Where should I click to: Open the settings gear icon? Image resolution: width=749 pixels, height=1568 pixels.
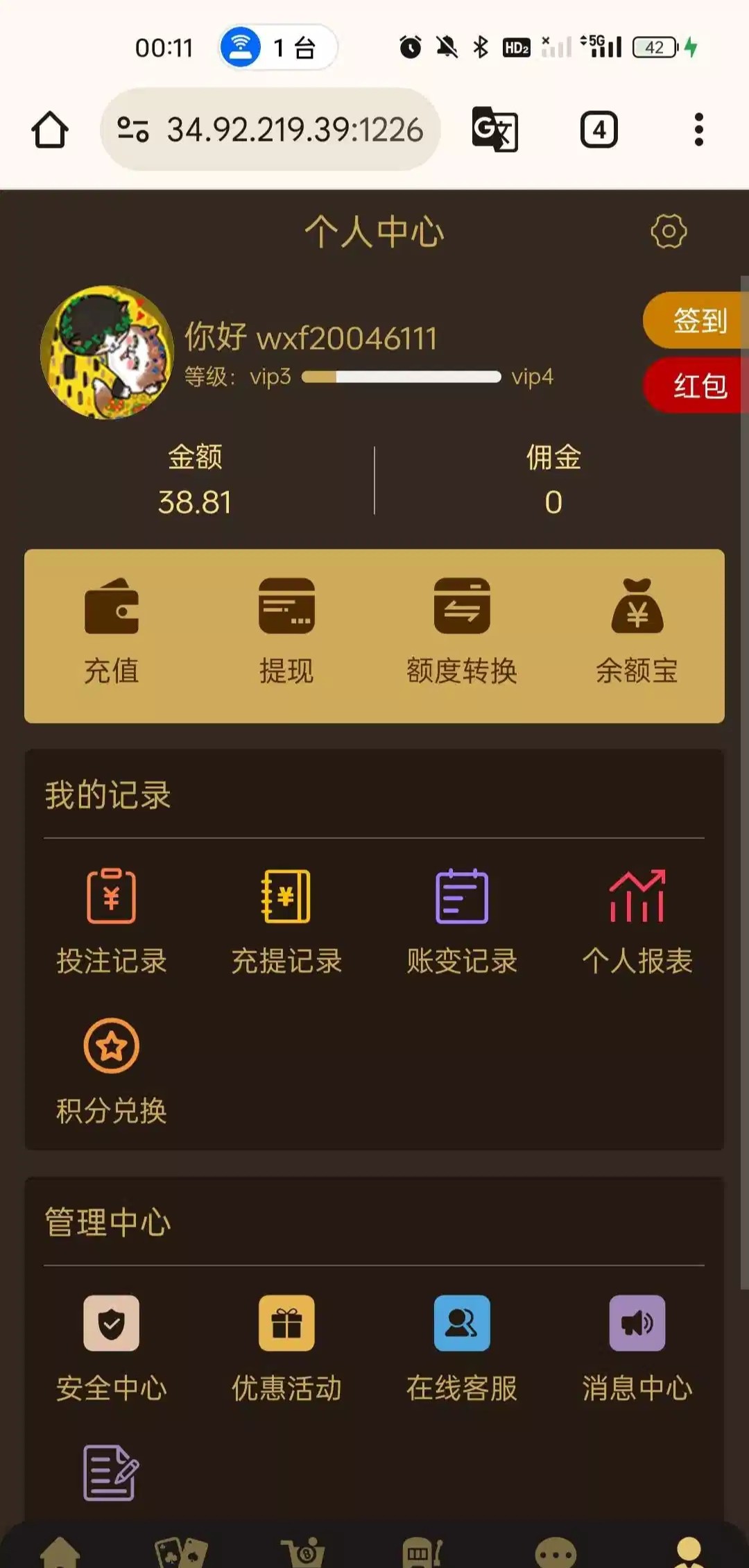coord(669,231)
